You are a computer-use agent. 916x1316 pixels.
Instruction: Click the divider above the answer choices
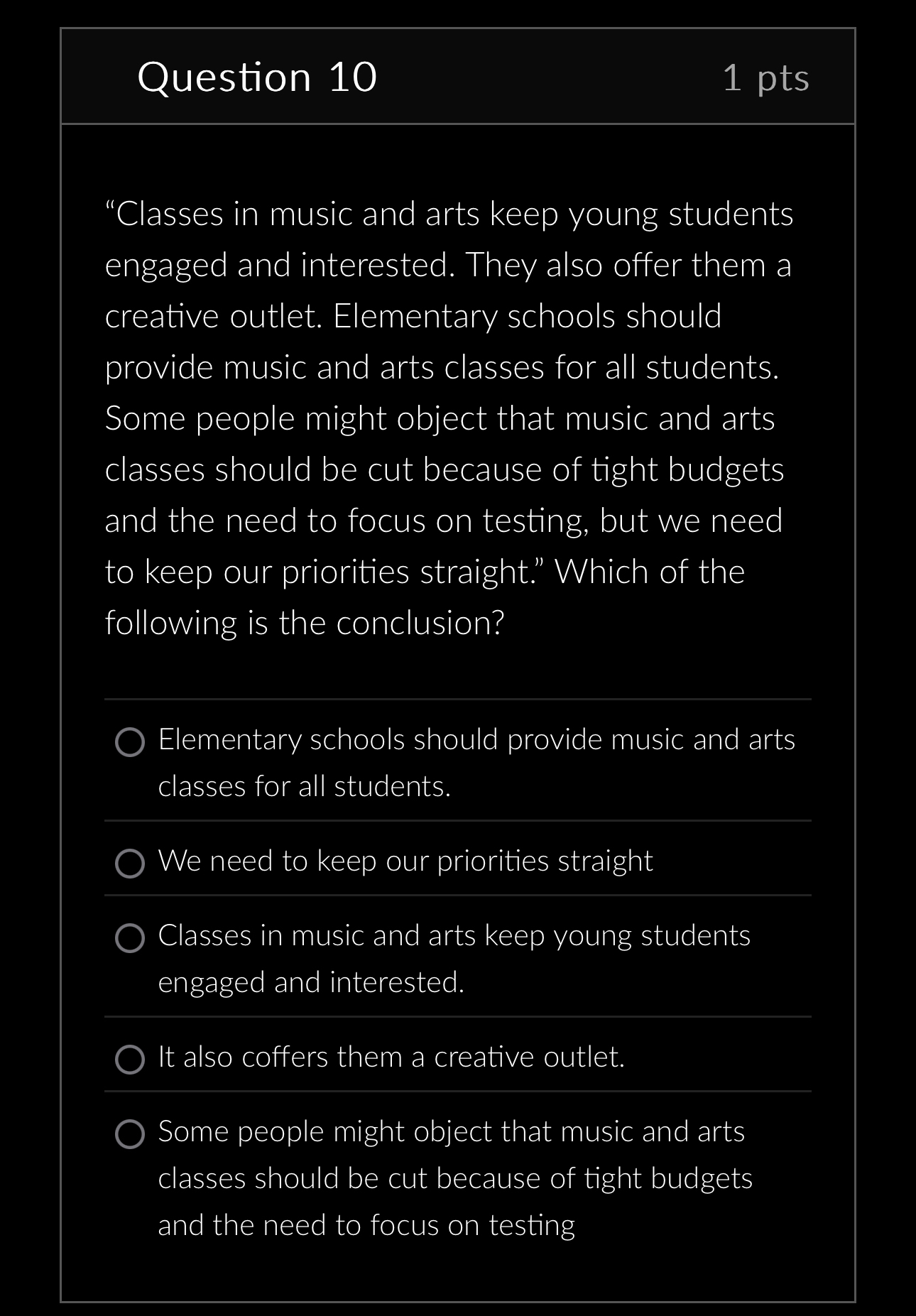[457, 700]
